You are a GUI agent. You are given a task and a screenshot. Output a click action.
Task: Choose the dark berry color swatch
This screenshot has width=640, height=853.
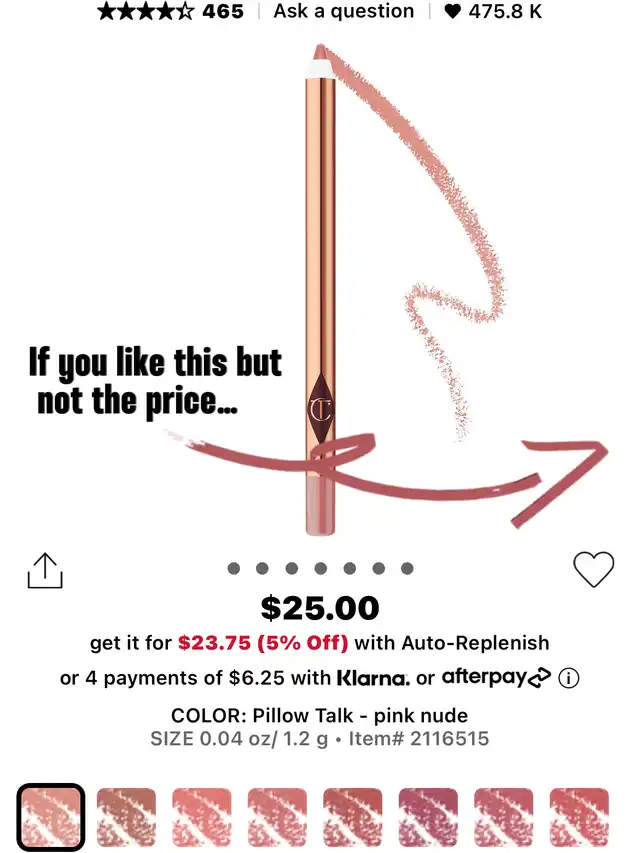pyautogui.click(x=429, y=816)
